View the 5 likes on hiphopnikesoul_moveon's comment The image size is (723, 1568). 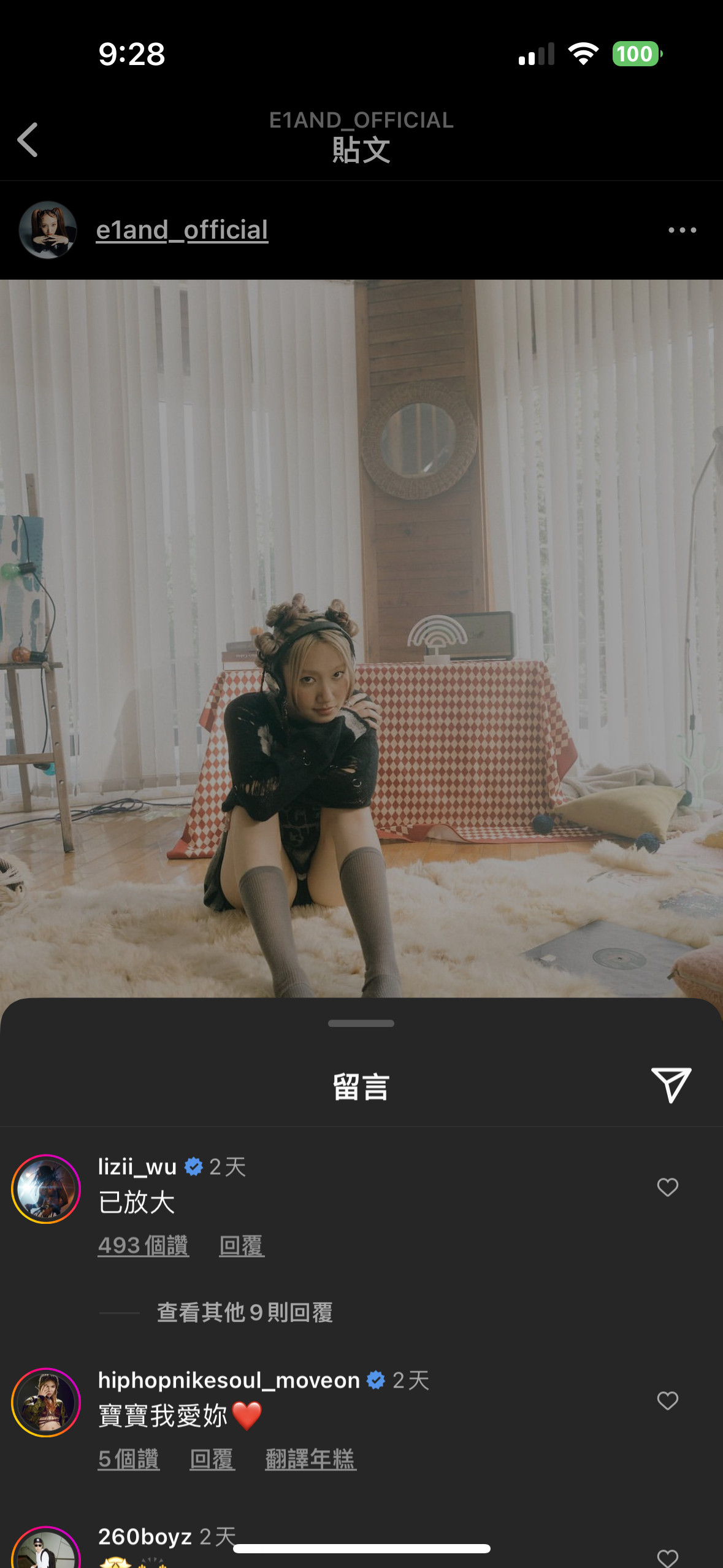[x=129, y=1459]
